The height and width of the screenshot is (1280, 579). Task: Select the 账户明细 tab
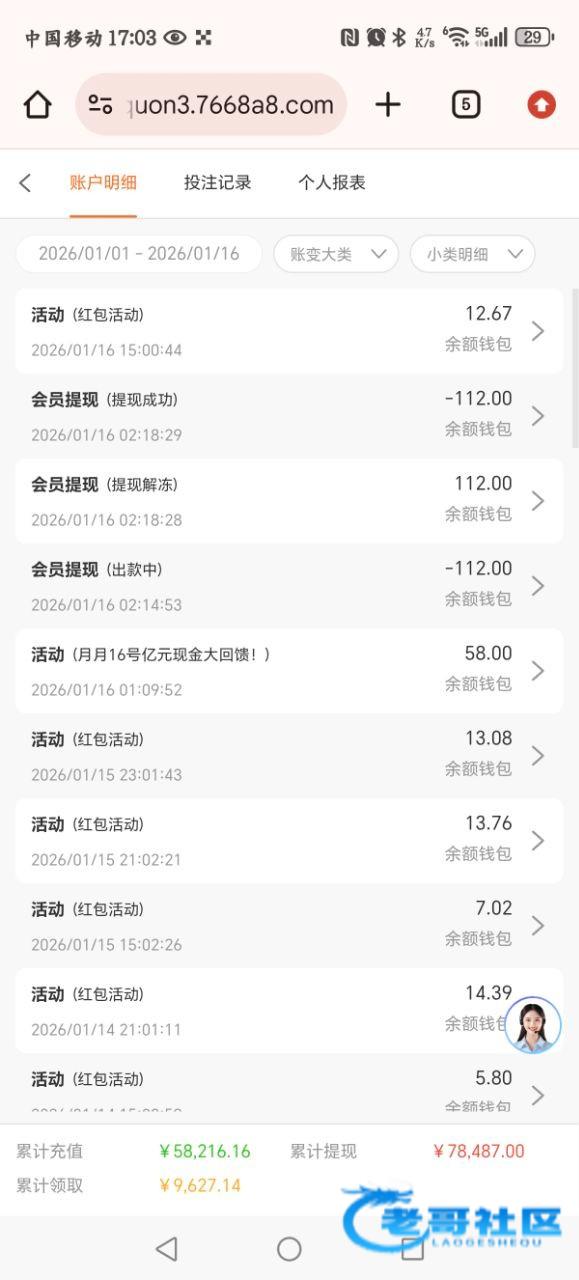tap(103, 183)
